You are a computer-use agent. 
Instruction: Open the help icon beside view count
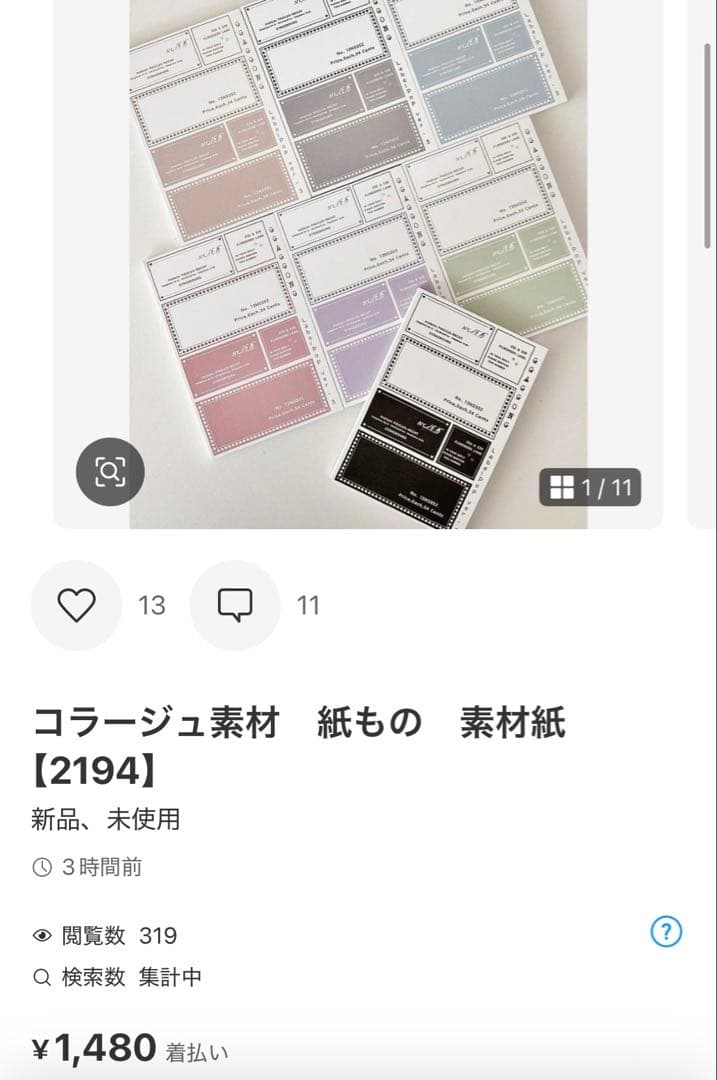coord(666,932)
